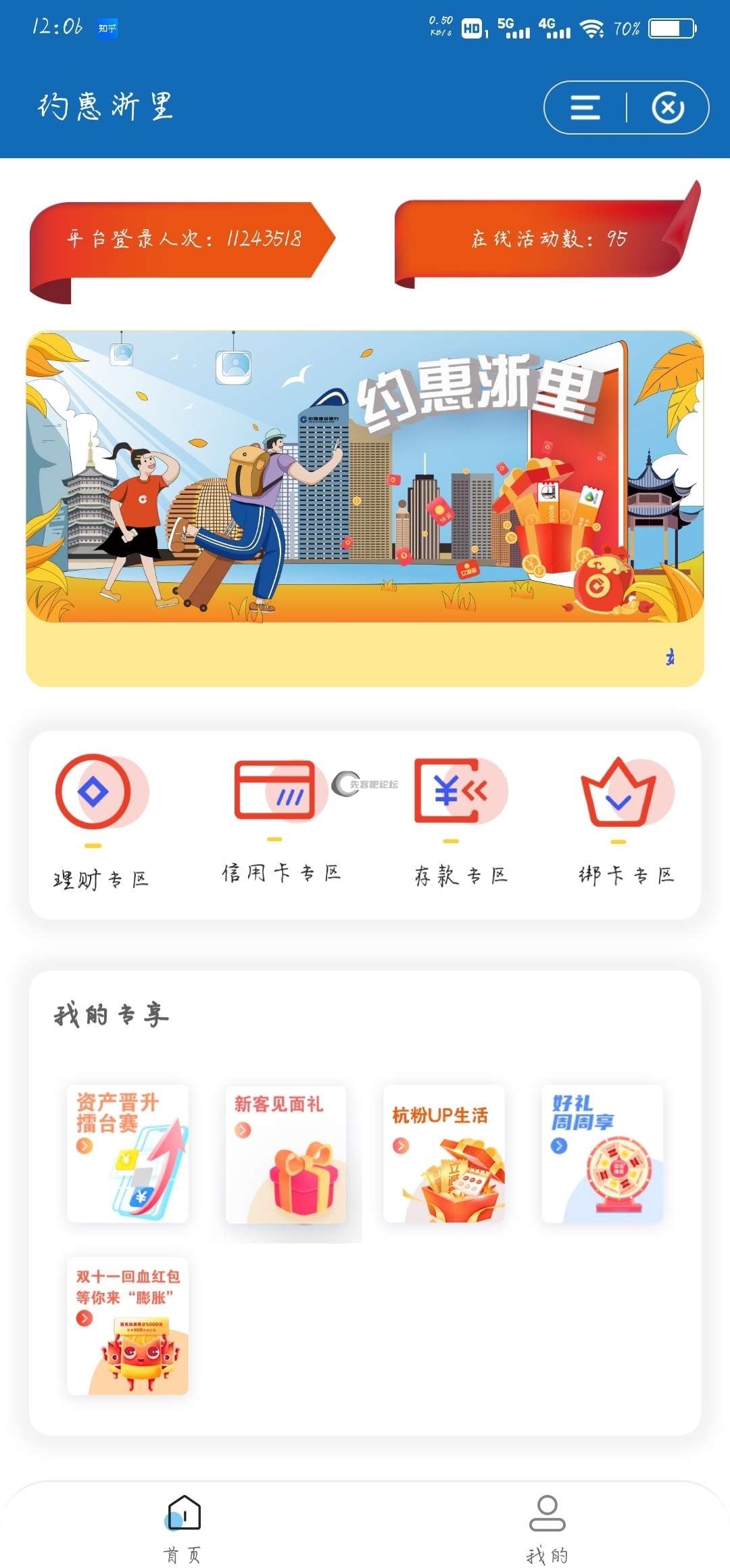Image resolution: width=730 pixels, height=1568 pixels.
Task: Close the mini-program with the X icon
Action: 668,108
